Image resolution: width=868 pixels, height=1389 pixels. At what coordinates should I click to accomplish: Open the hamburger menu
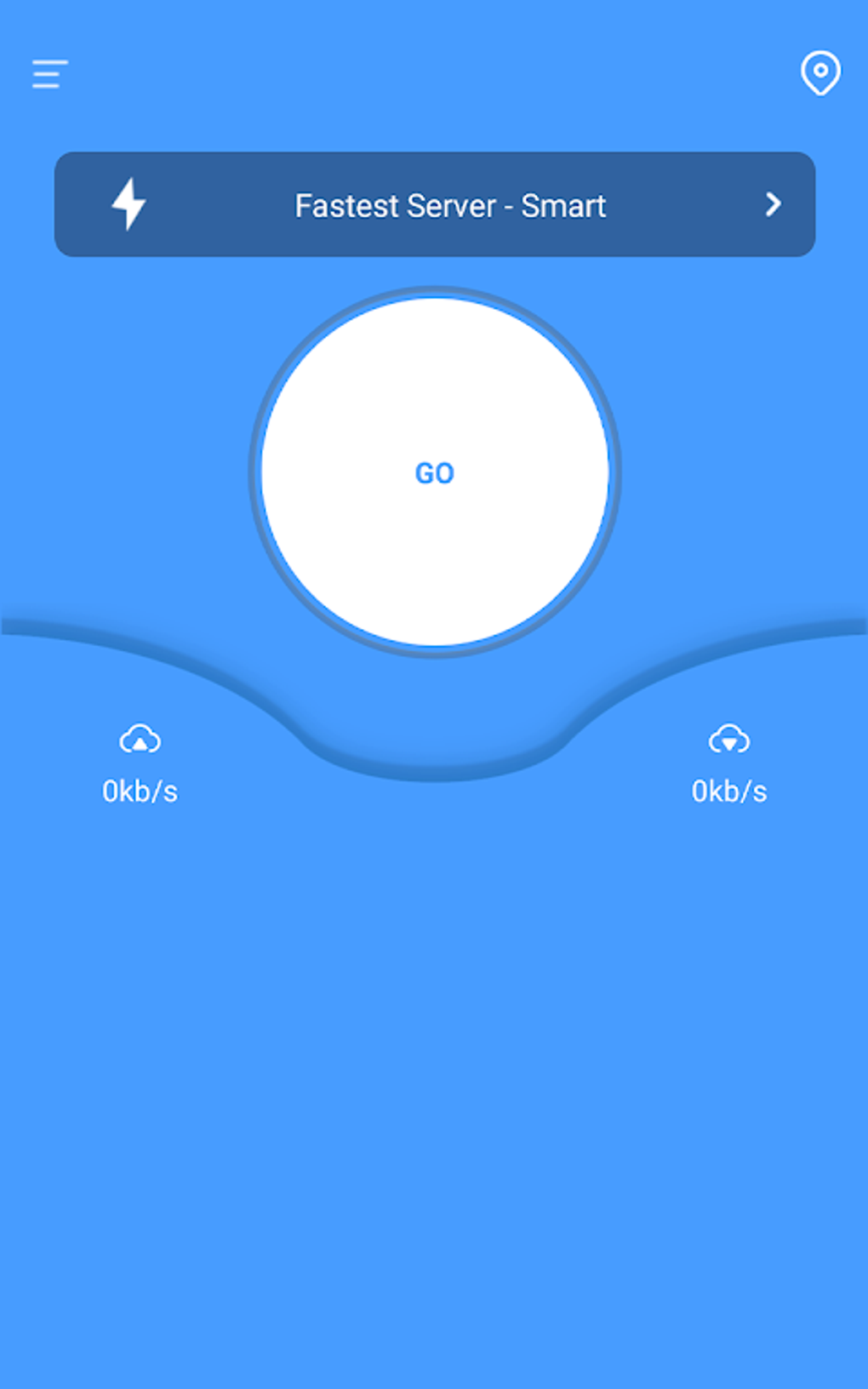pyautogui.click(x=49, y=74)
